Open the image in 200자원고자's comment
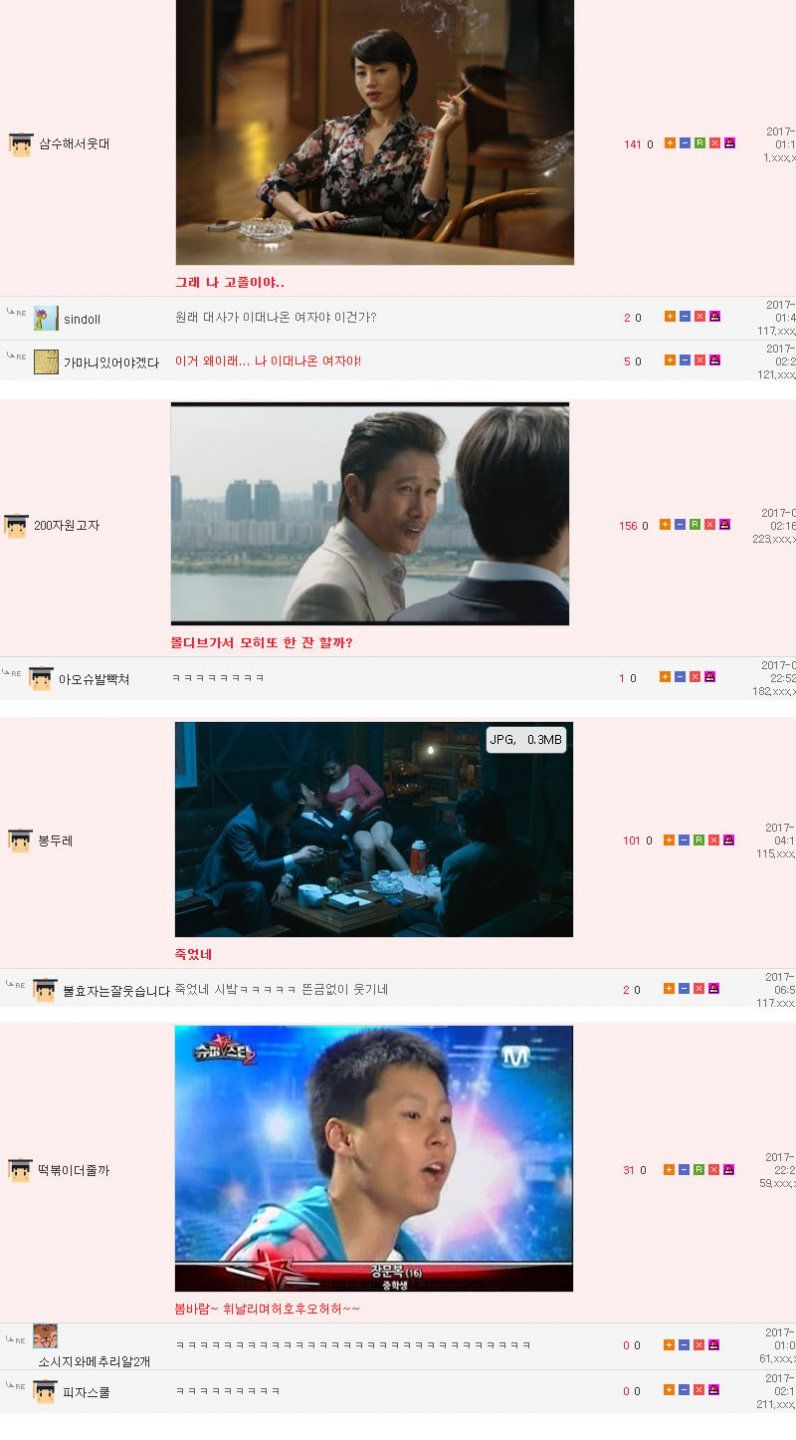 [x=370, y=514]
